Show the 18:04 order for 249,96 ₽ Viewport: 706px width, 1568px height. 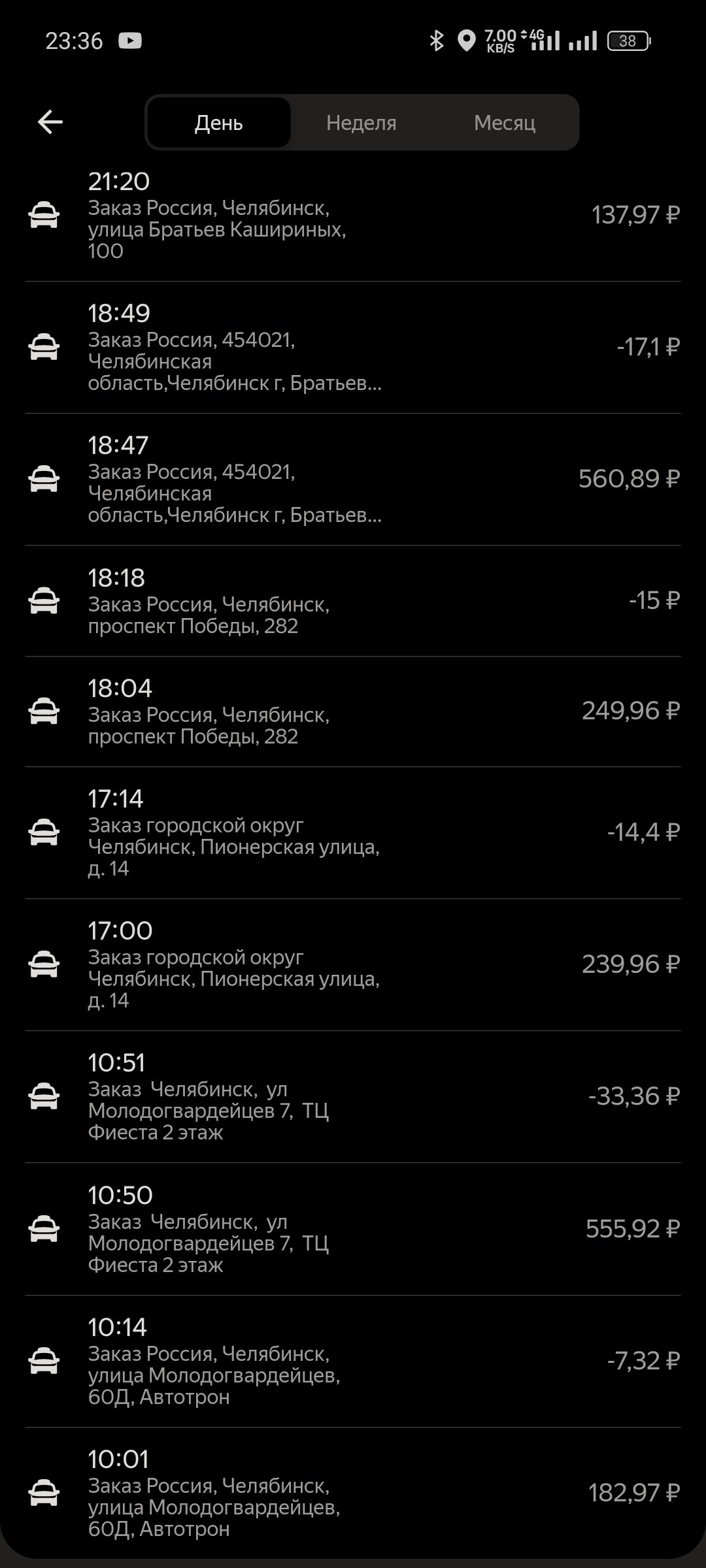[353, 711]
